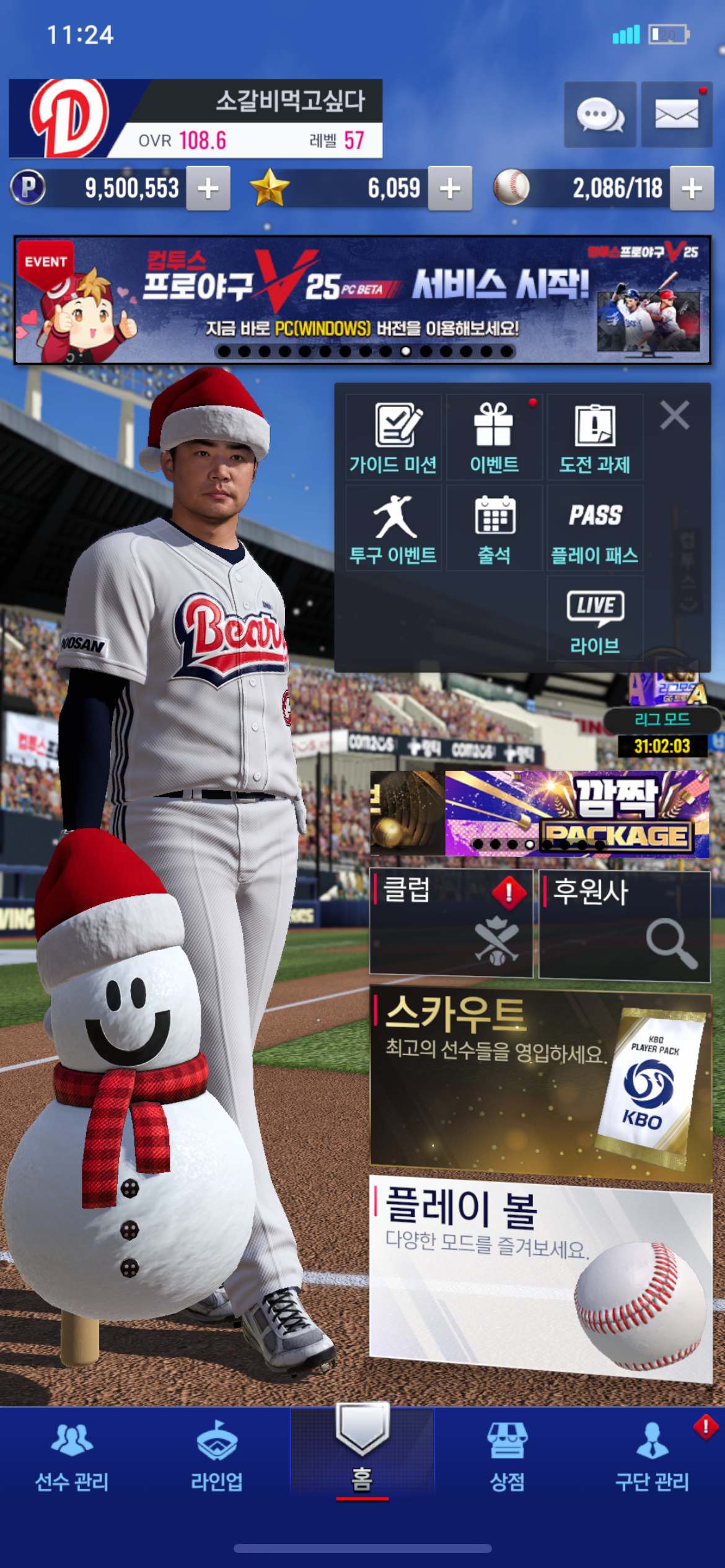725x1568 pixels.
Task: Add more points with the plus button
Action: [209, 188]
